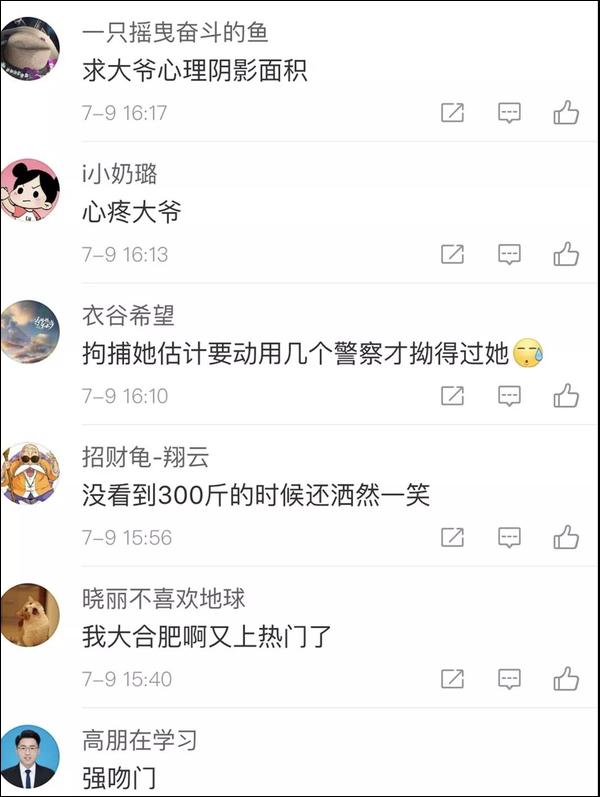Reply to 衣谷希望's comment

(510, 396)
